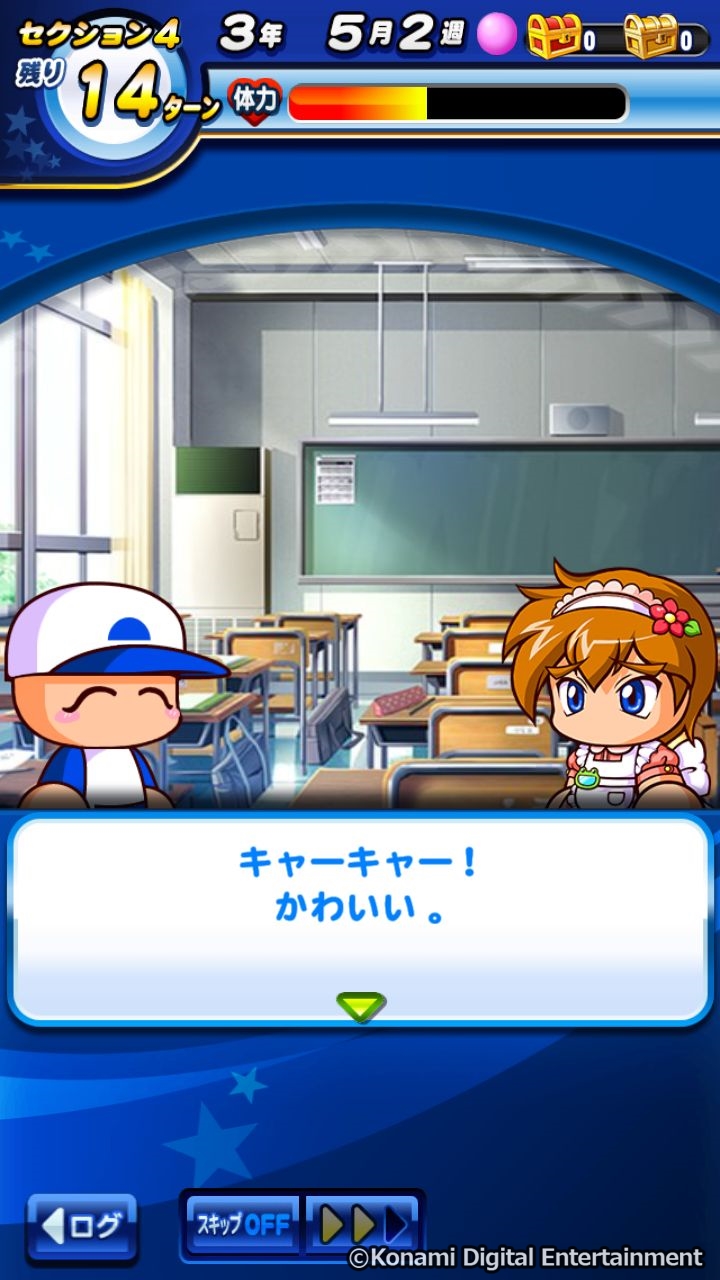Open the ログ dialogue log
720x1280 pixels.
(82, 1226)
